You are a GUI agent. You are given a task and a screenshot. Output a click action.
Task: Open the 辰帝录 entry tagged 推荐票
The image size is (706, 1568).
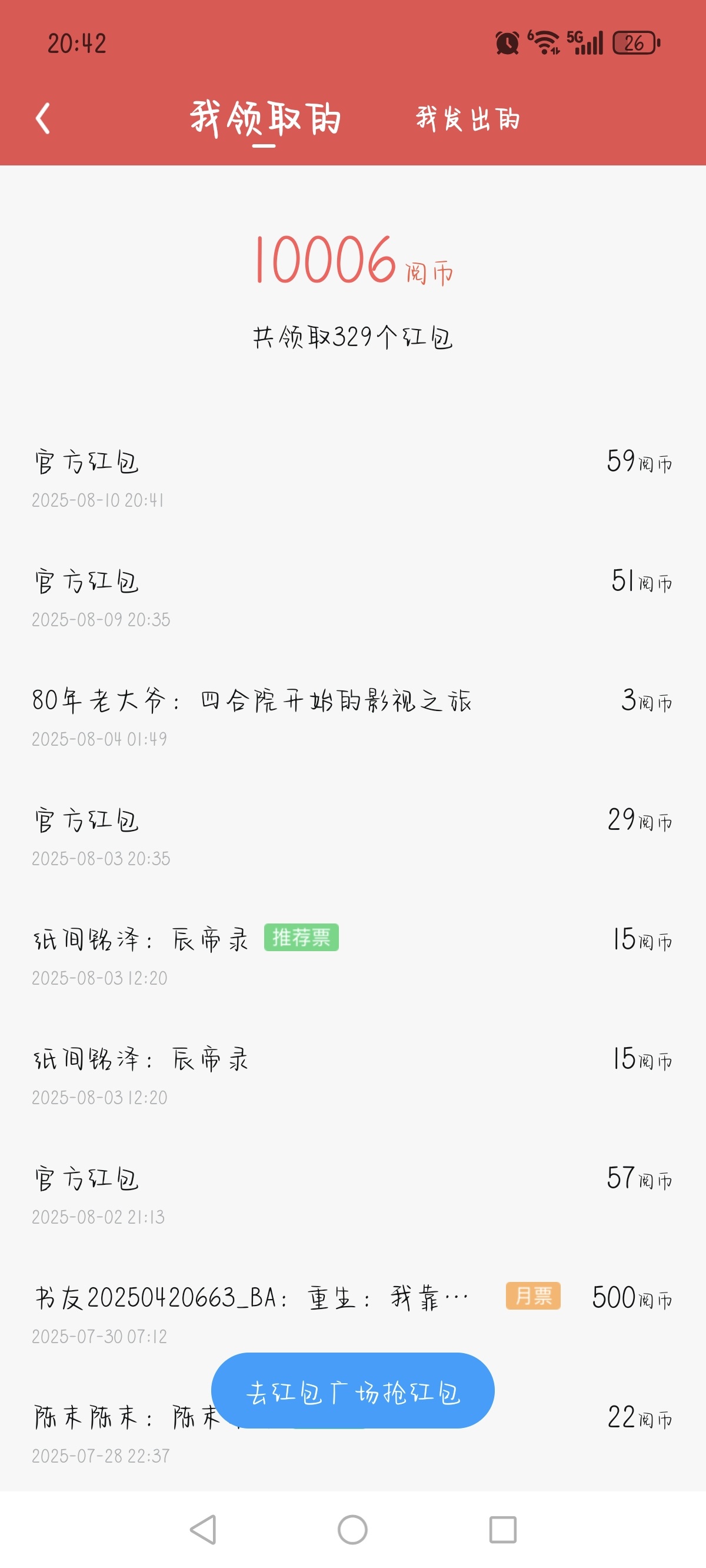[x=353, y=955]
